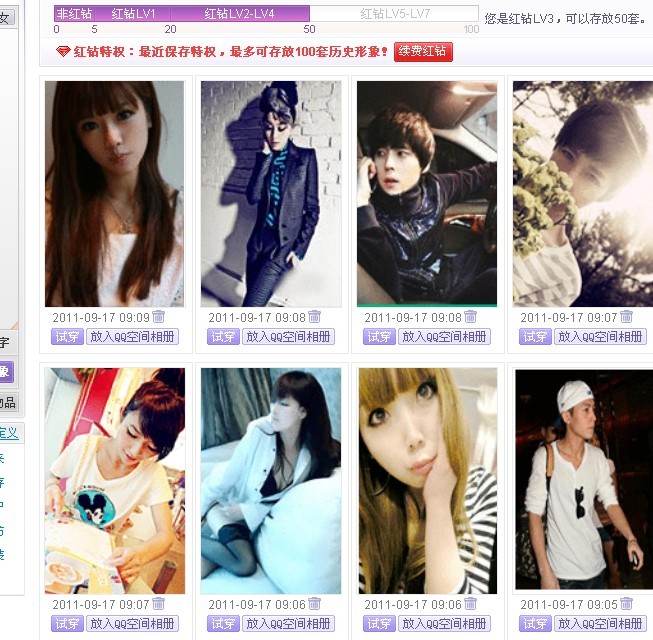Tap 试穿 under the man in car photo
The height and width of the screenshot is (640, 653).
379,337
